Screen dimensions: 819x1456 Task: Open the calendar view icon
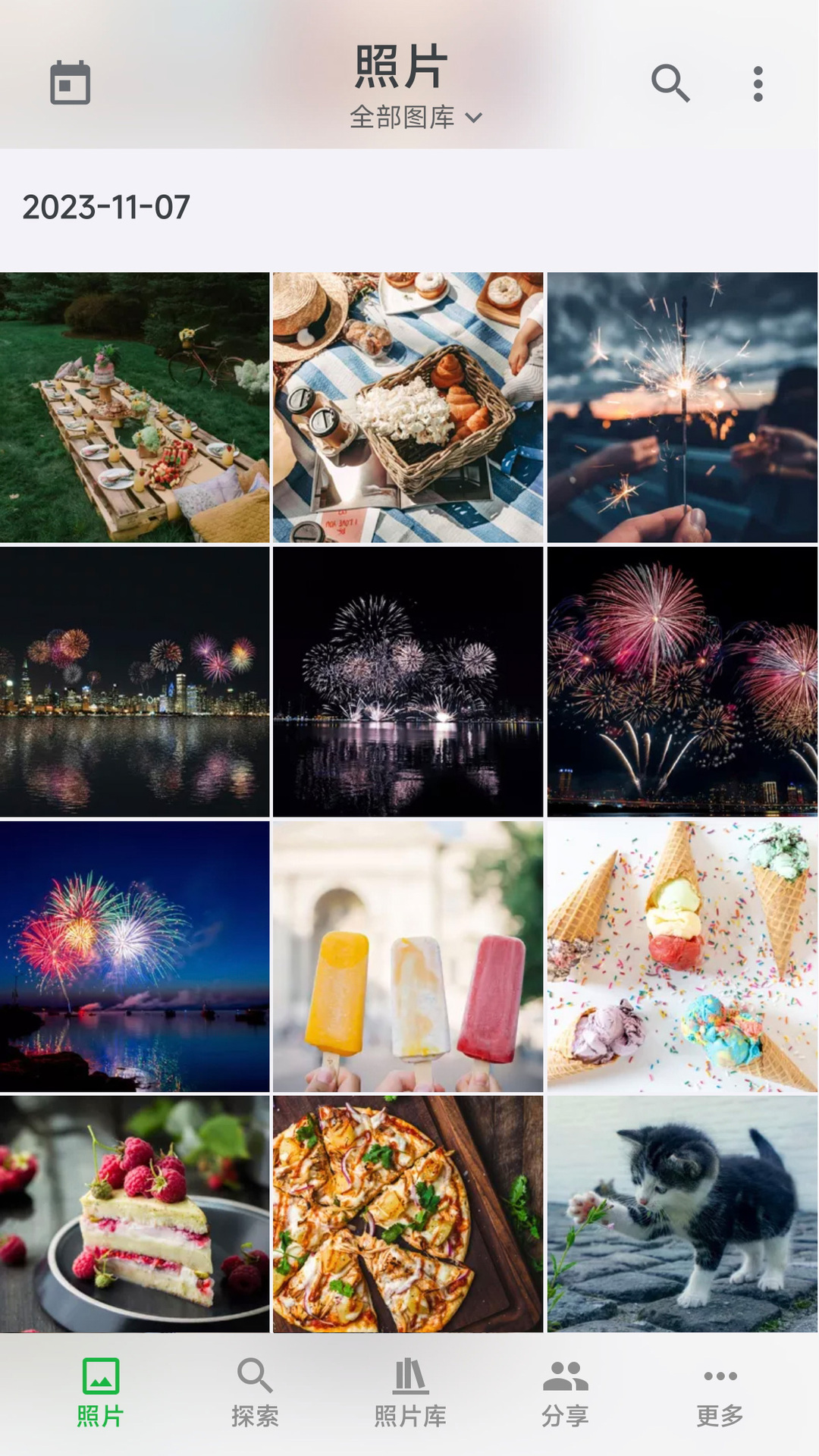[x=69, y=83]
